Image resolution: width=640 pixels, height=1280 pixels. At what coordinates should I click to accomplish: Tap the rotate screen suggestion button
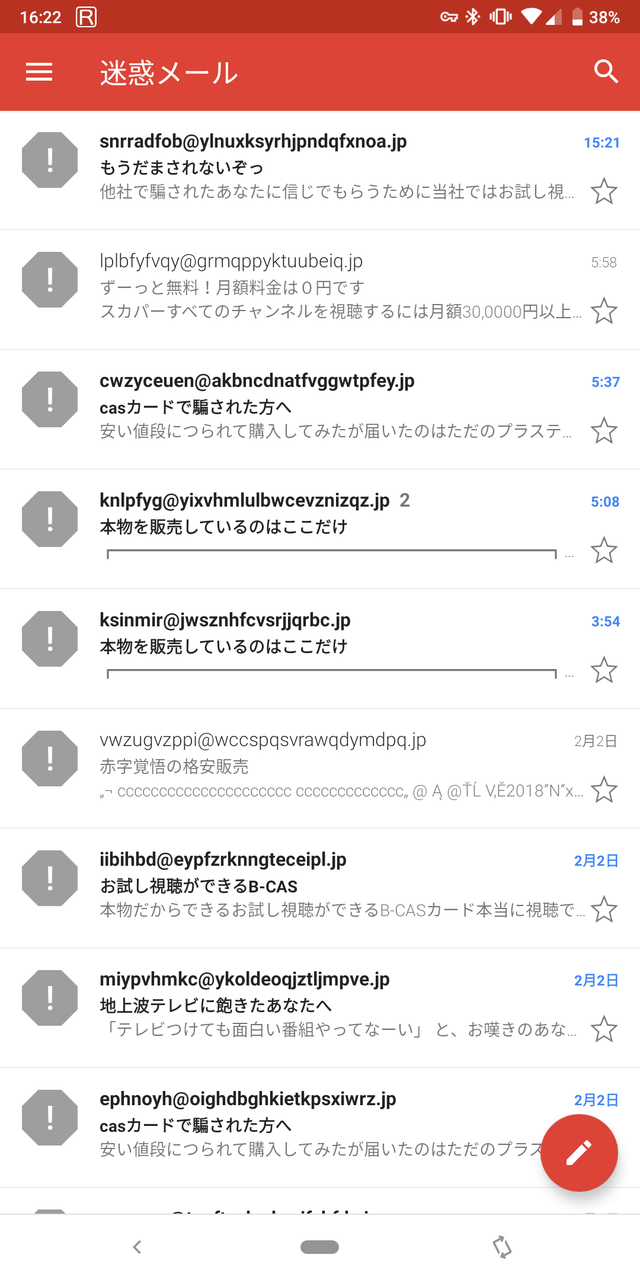point(502,1247)
